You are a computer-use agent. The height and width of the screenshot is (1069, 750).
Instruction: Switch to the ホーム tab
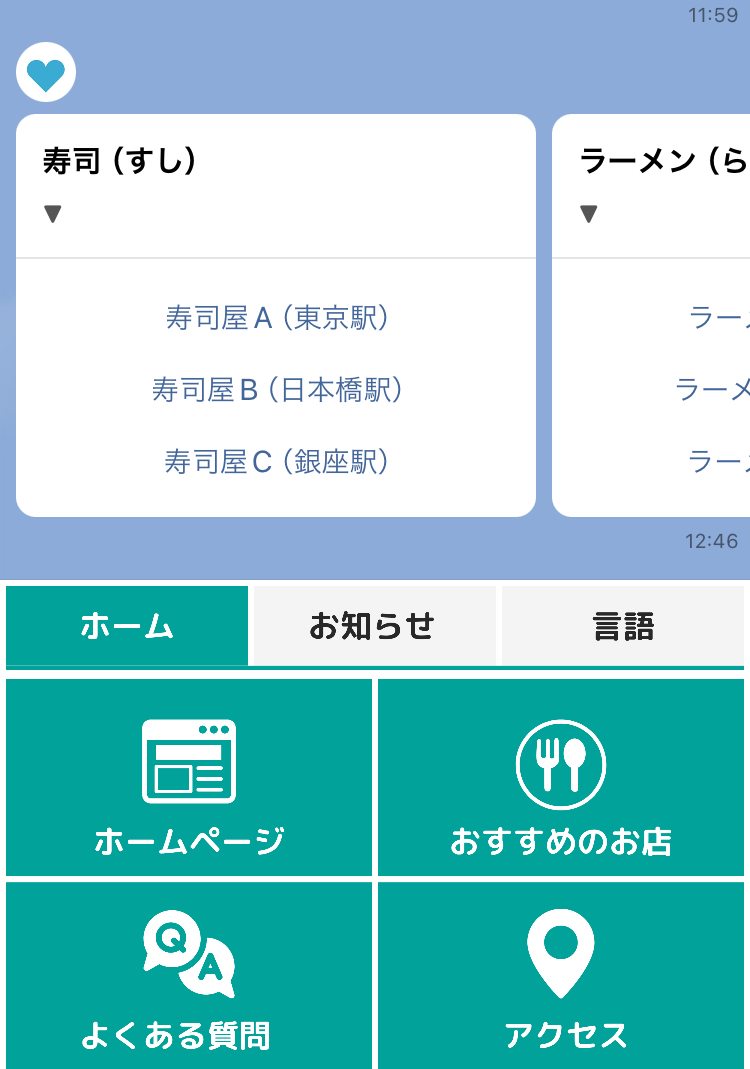pyautogui.click(x=127, y=626)
